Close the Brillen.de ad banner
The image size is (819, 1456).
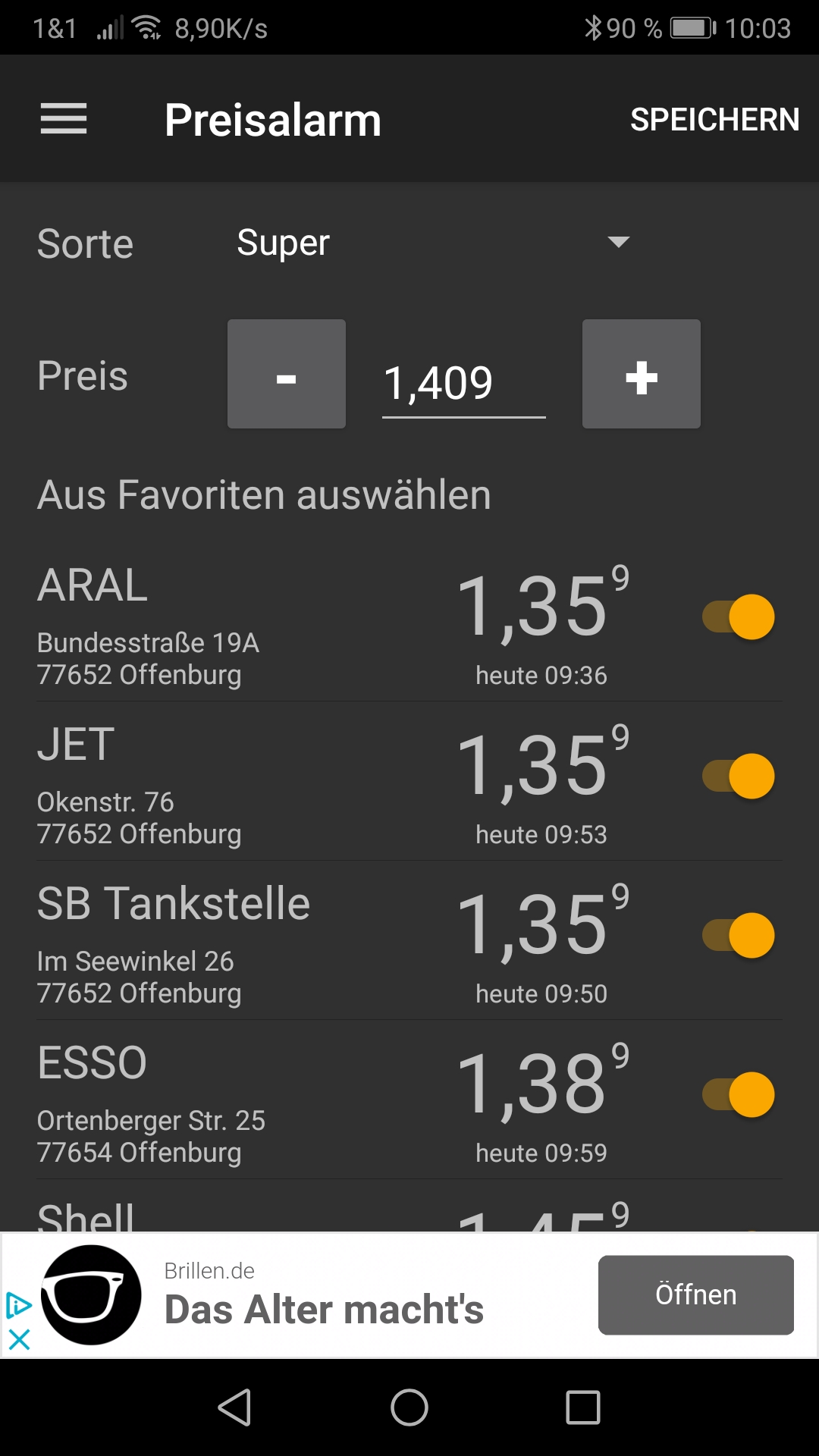[19, 1339]
